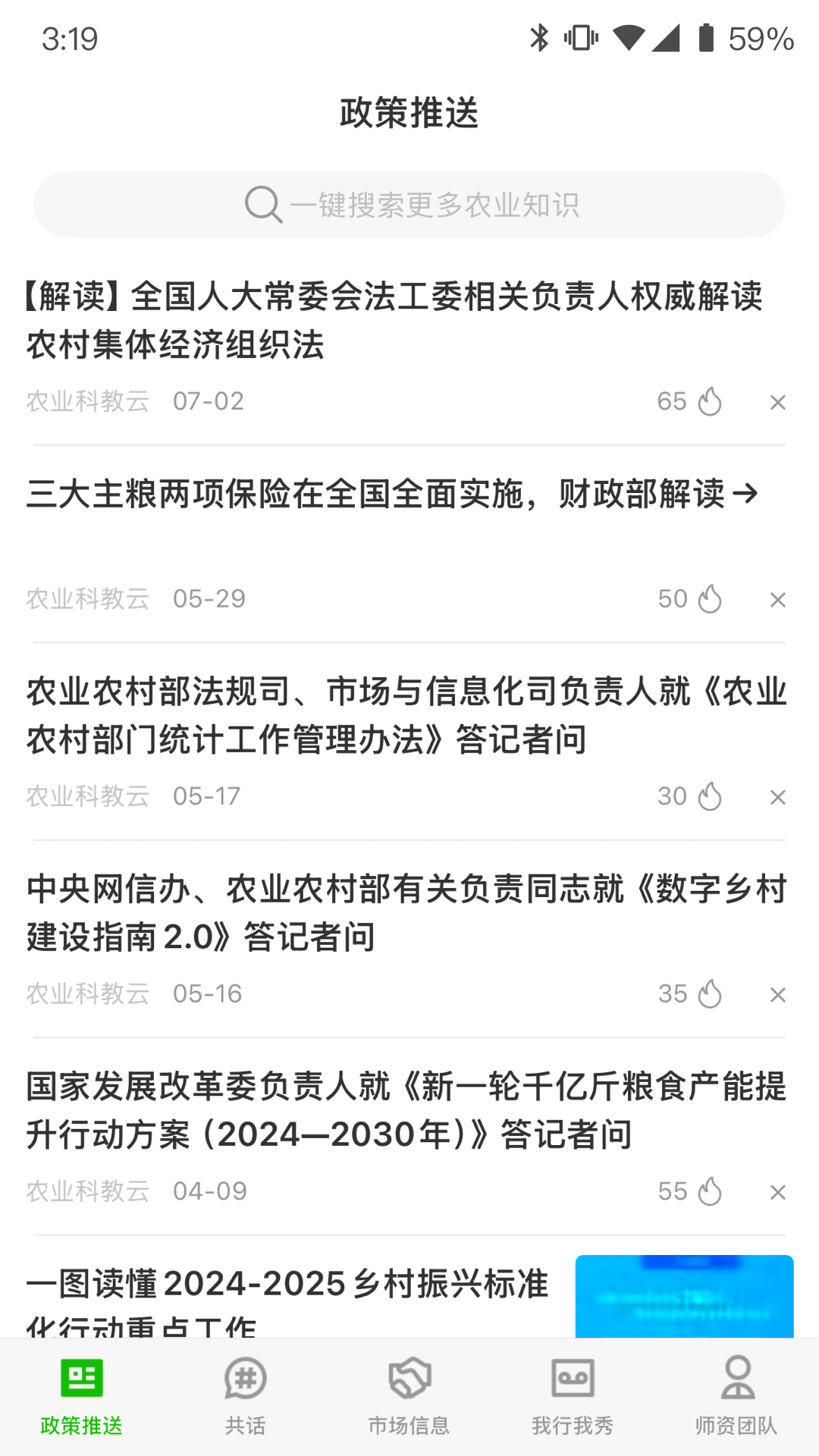
Task: Remove the 数字乡村建设指南 article from feed
Action: pyautogui.click(x=778, y=993)
